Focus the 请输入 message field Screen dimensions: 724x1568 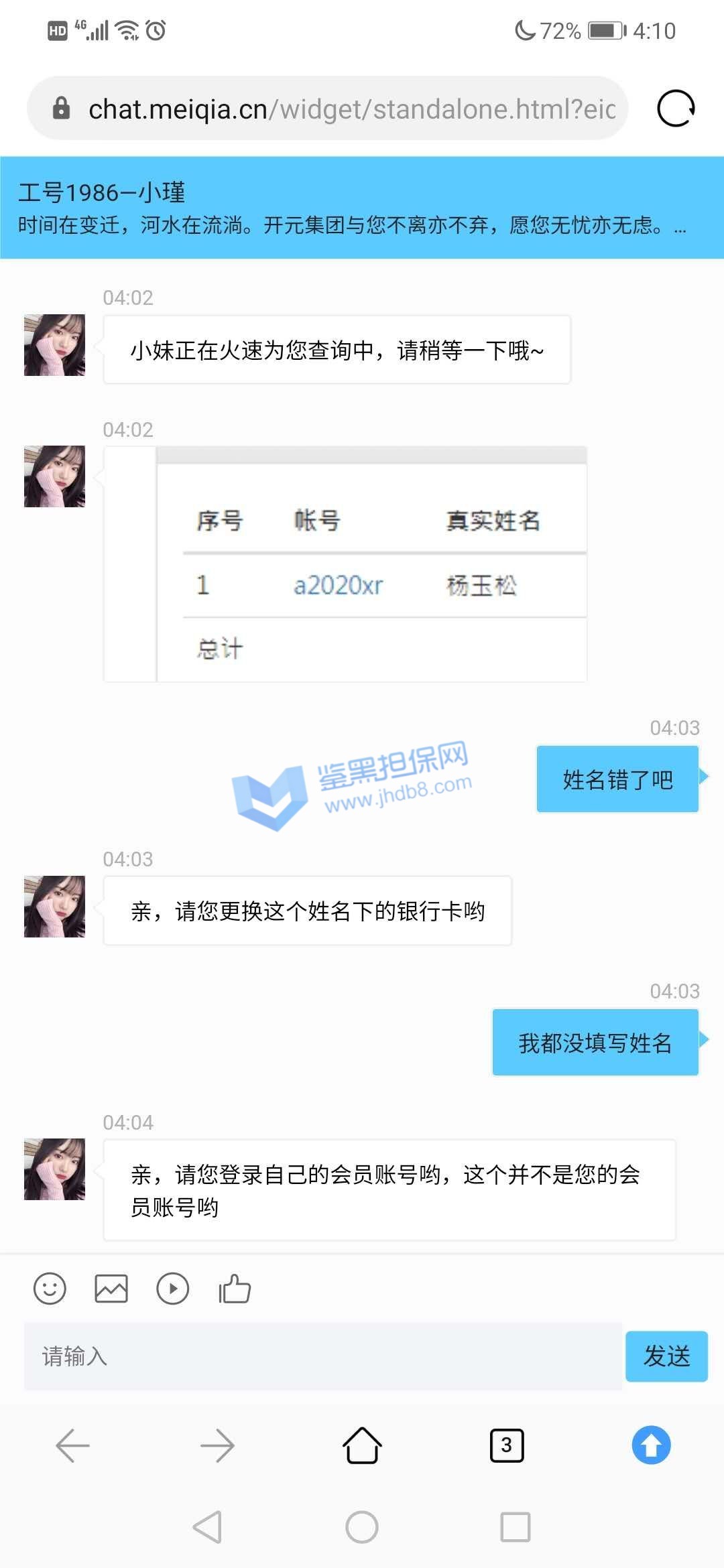(322, 1356)
